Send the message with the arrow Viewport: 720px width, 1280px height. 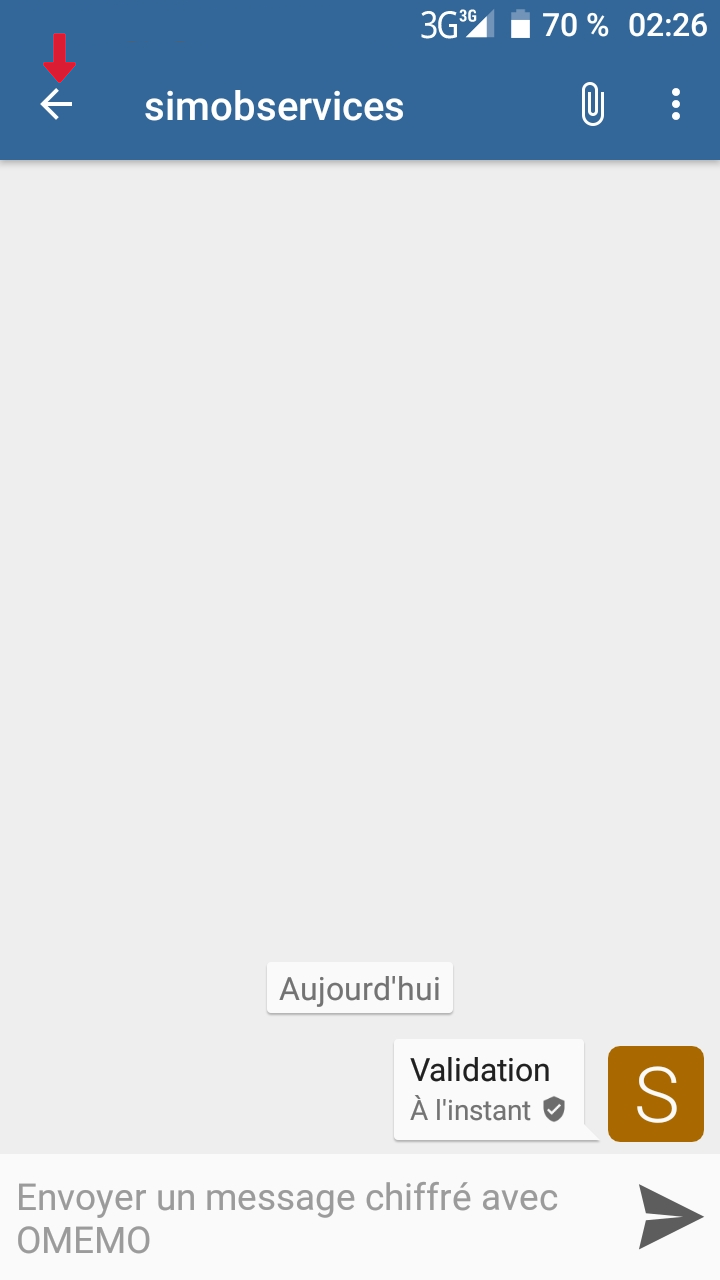click(x=670, y=1217)
